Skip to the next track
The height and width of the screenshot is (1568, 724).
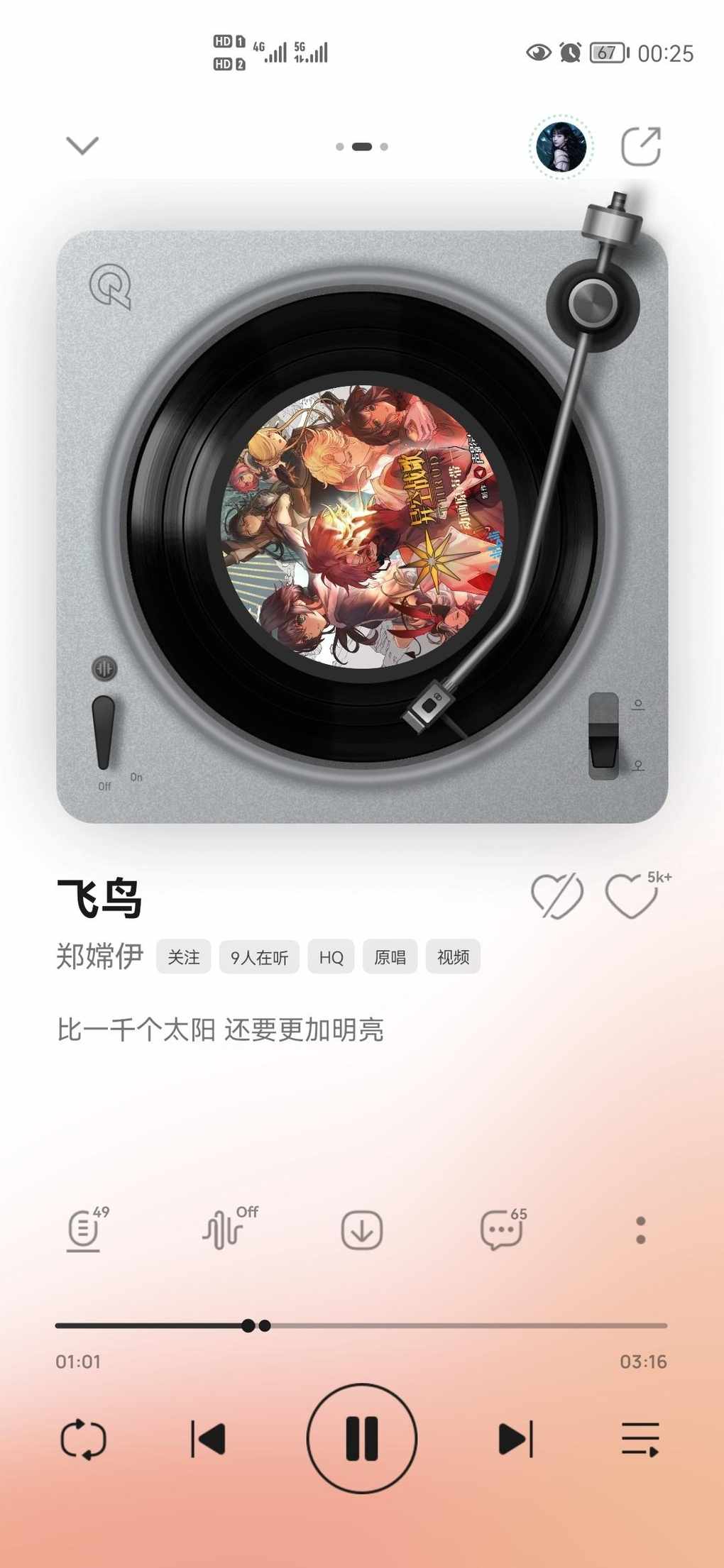[x=516, y=1439]
